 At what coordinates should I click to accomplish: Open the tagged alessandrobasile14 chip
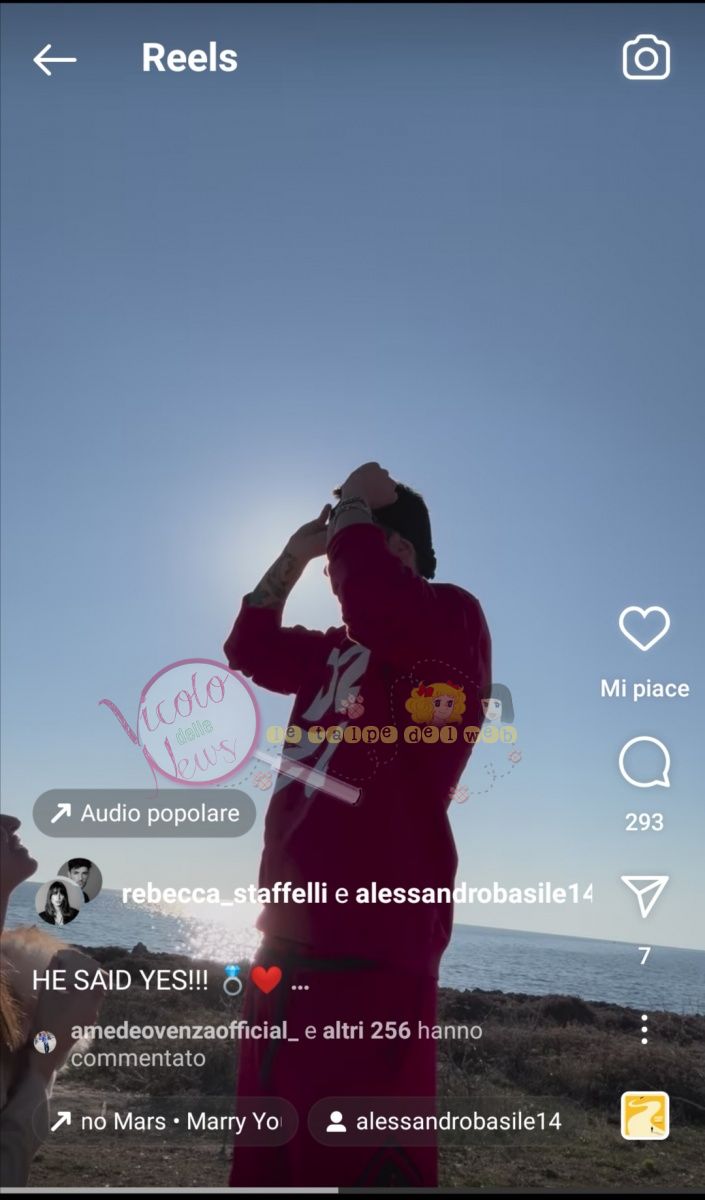[445, 1122]
